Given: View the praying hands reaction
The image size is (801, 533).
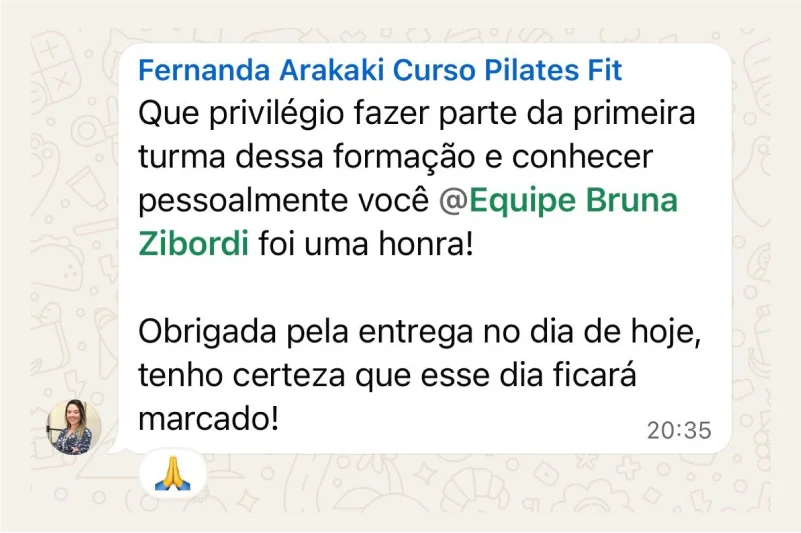Looking at the screenshot, I should coord(172,471).
